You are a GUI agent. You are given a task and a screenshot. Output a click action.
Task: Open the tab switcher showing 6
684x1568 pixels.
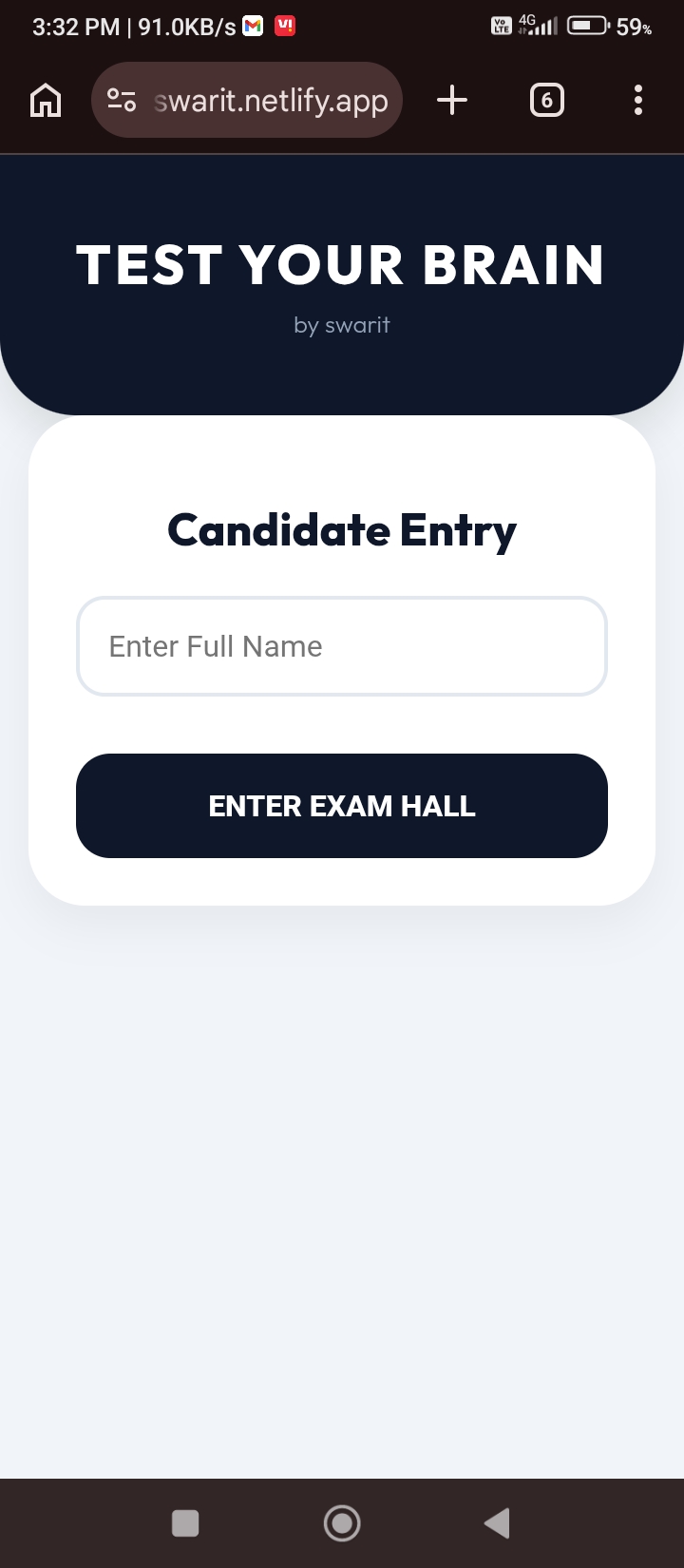click(x=546, y=100)
